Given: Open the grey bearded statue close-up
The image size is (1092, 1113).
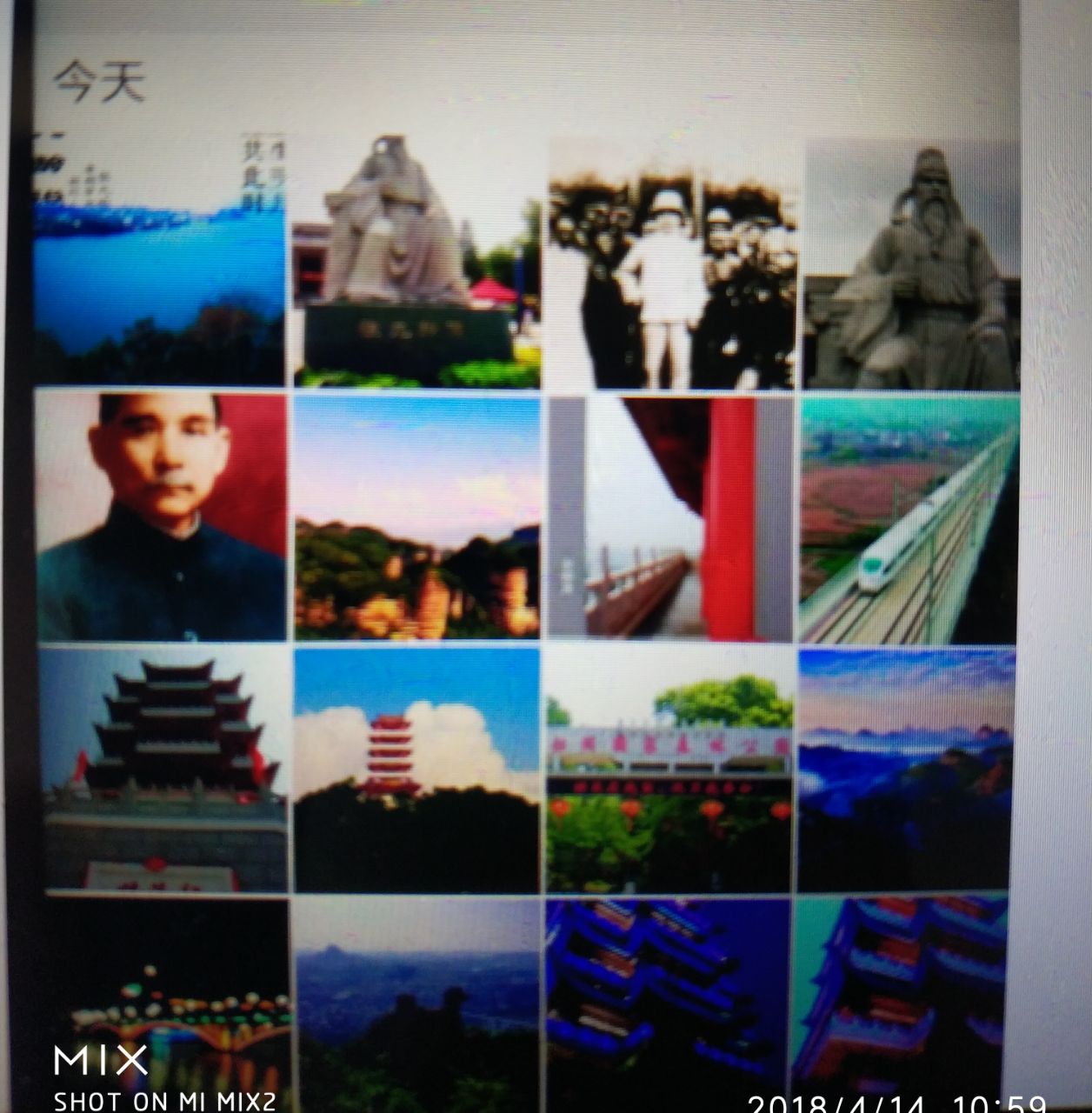Looking at the screenshot, I should click(910, 265).
